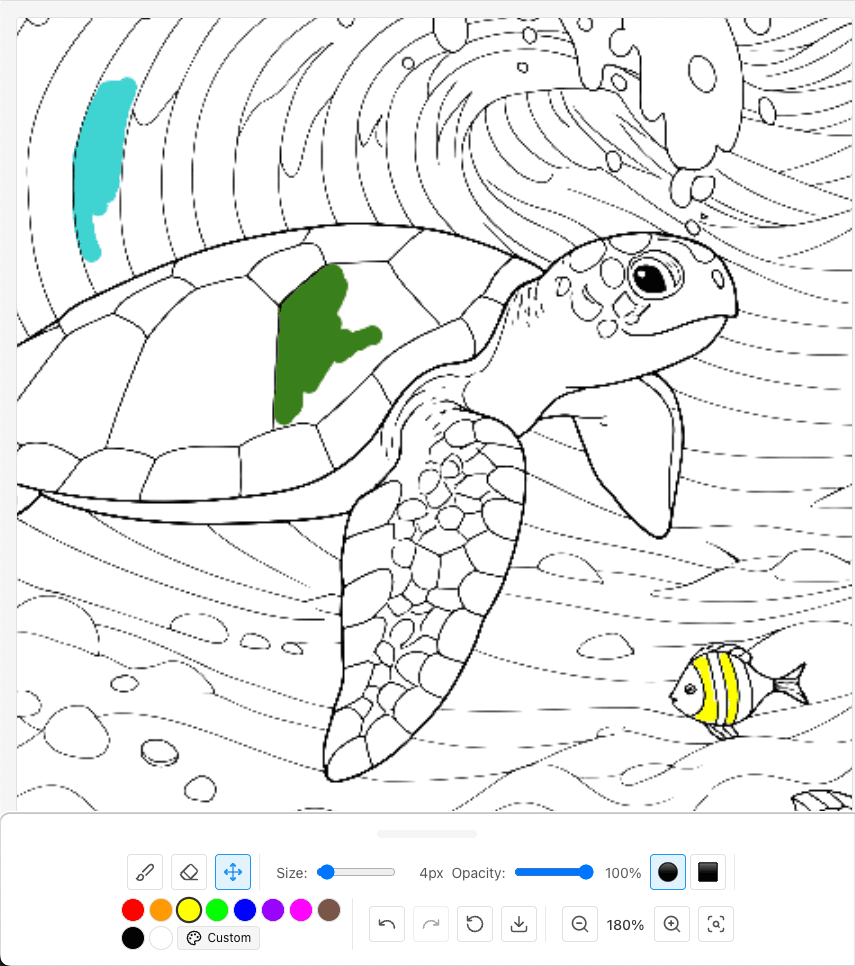Zoom in on the canvas

coord(672,924)
